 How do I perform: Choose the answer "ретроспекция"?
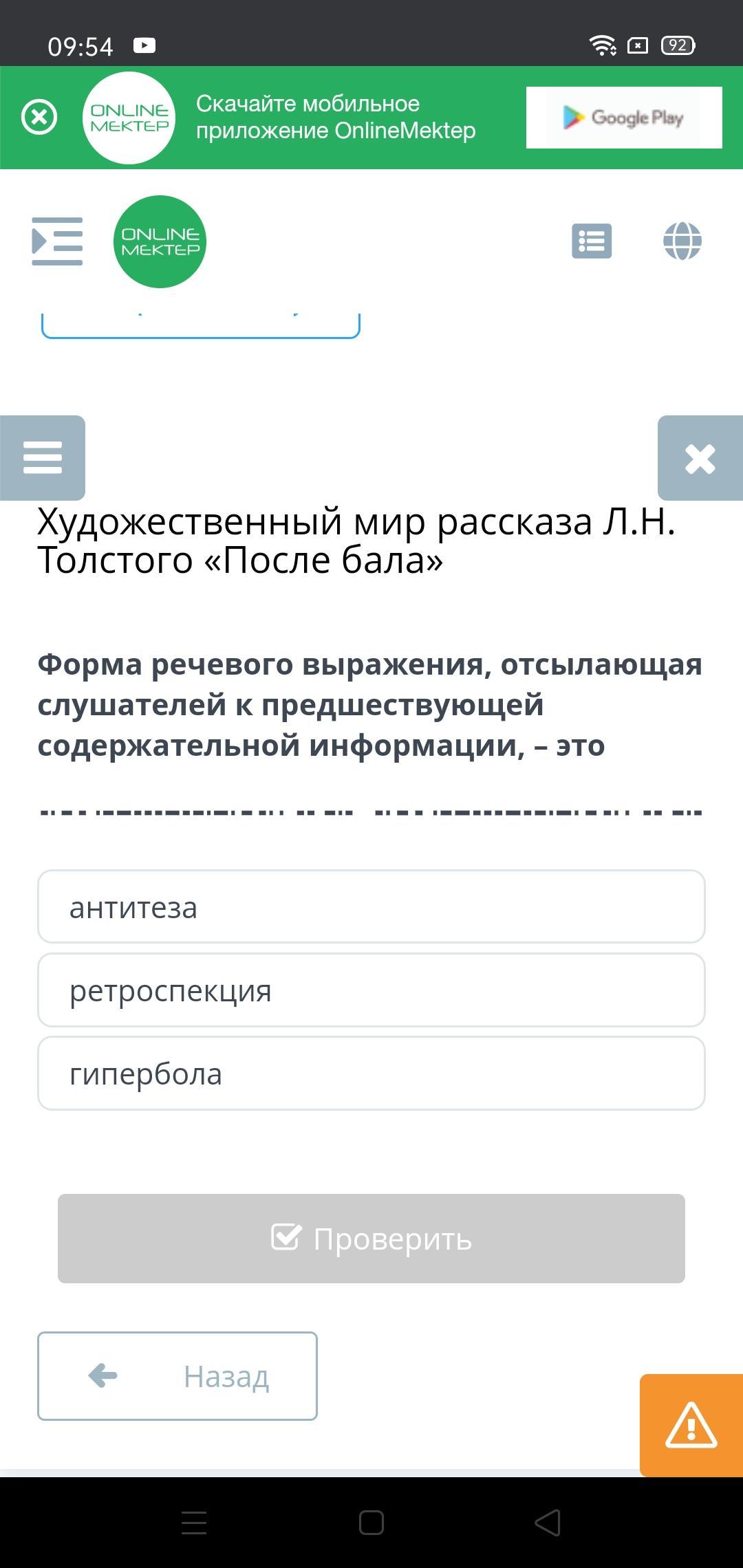click(371, 990)
